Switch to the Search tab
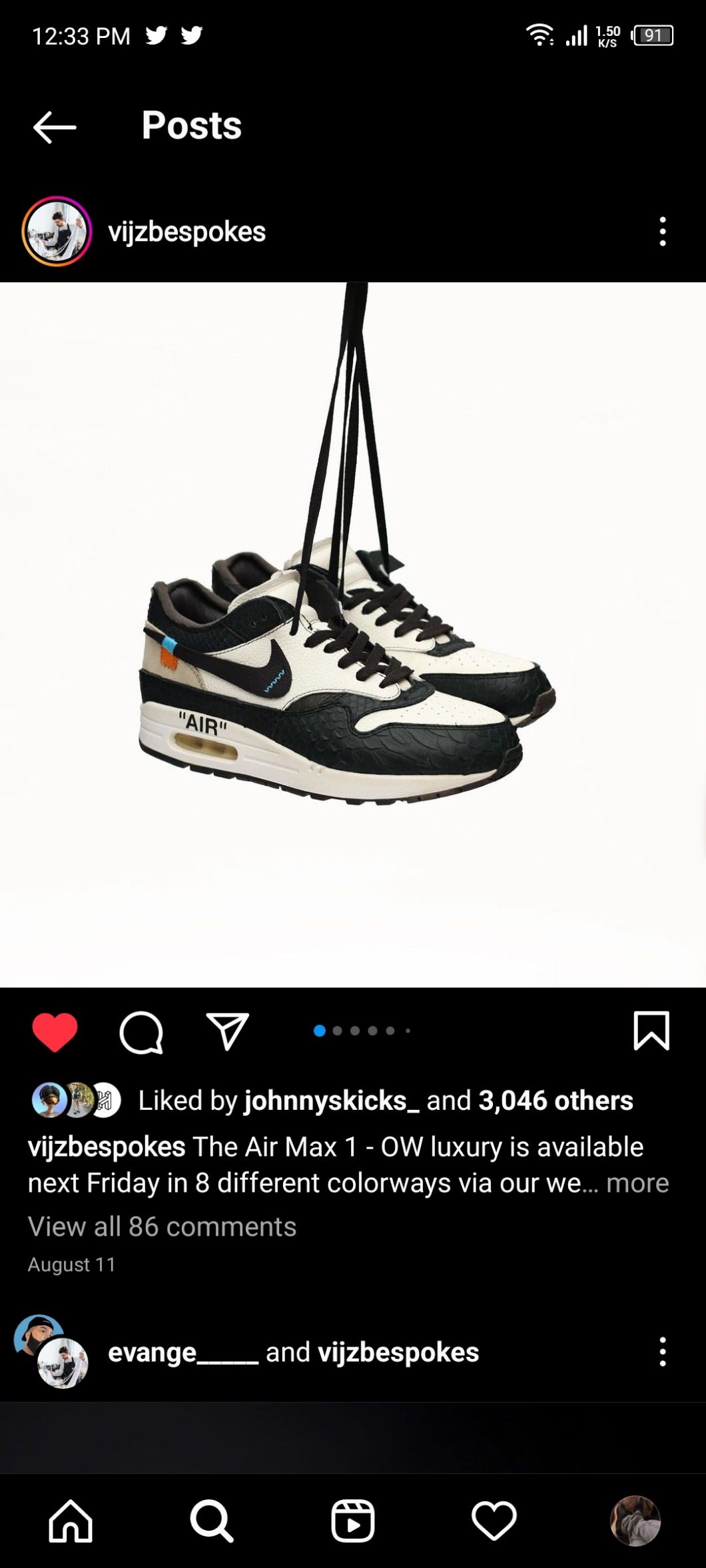 pos(212,1521)
